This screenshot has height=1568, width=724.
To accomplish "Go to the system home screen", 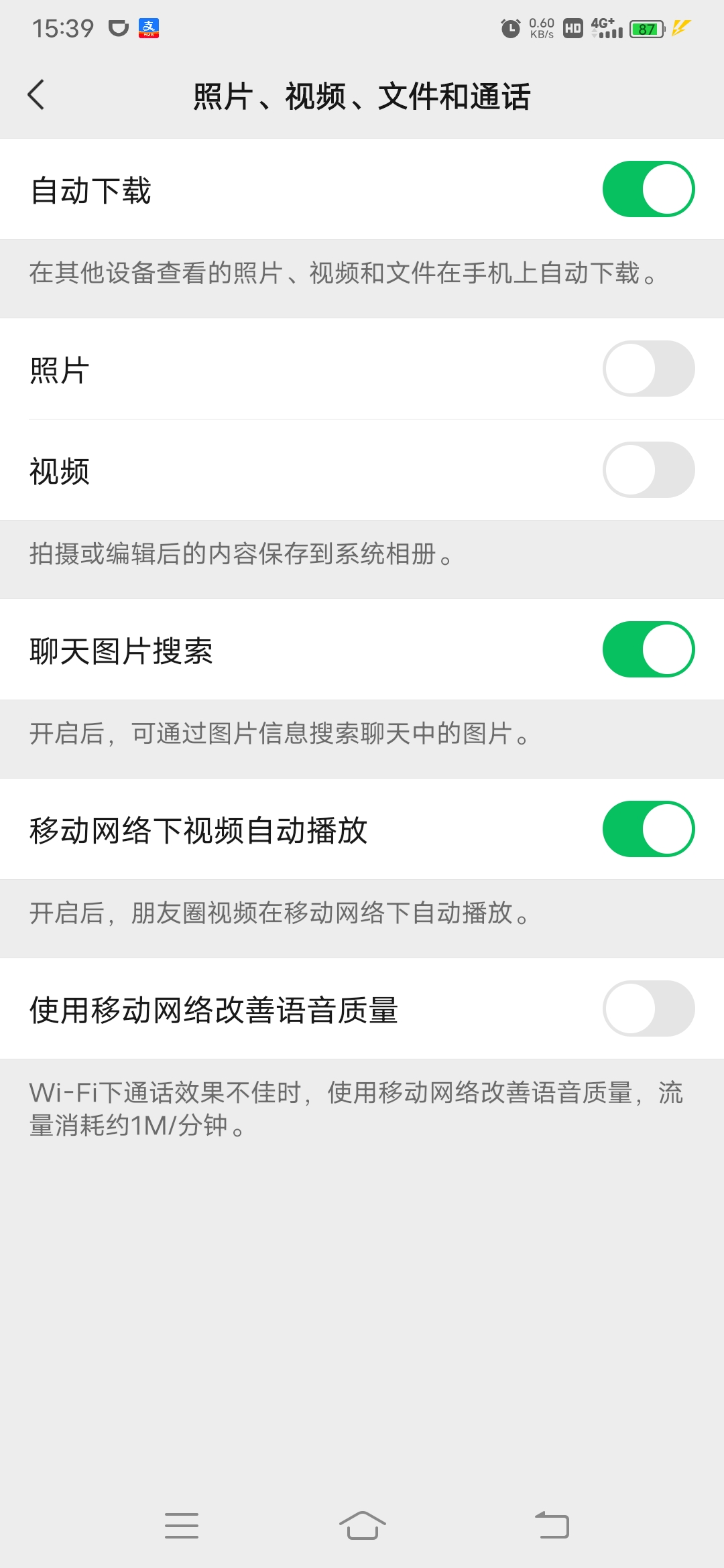I will click(x=362, y=1525).
